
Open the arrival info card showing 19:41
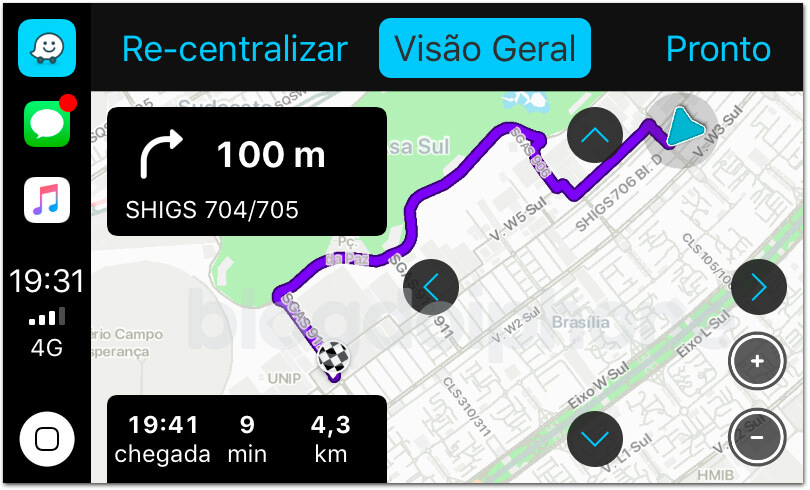point(246,439)
